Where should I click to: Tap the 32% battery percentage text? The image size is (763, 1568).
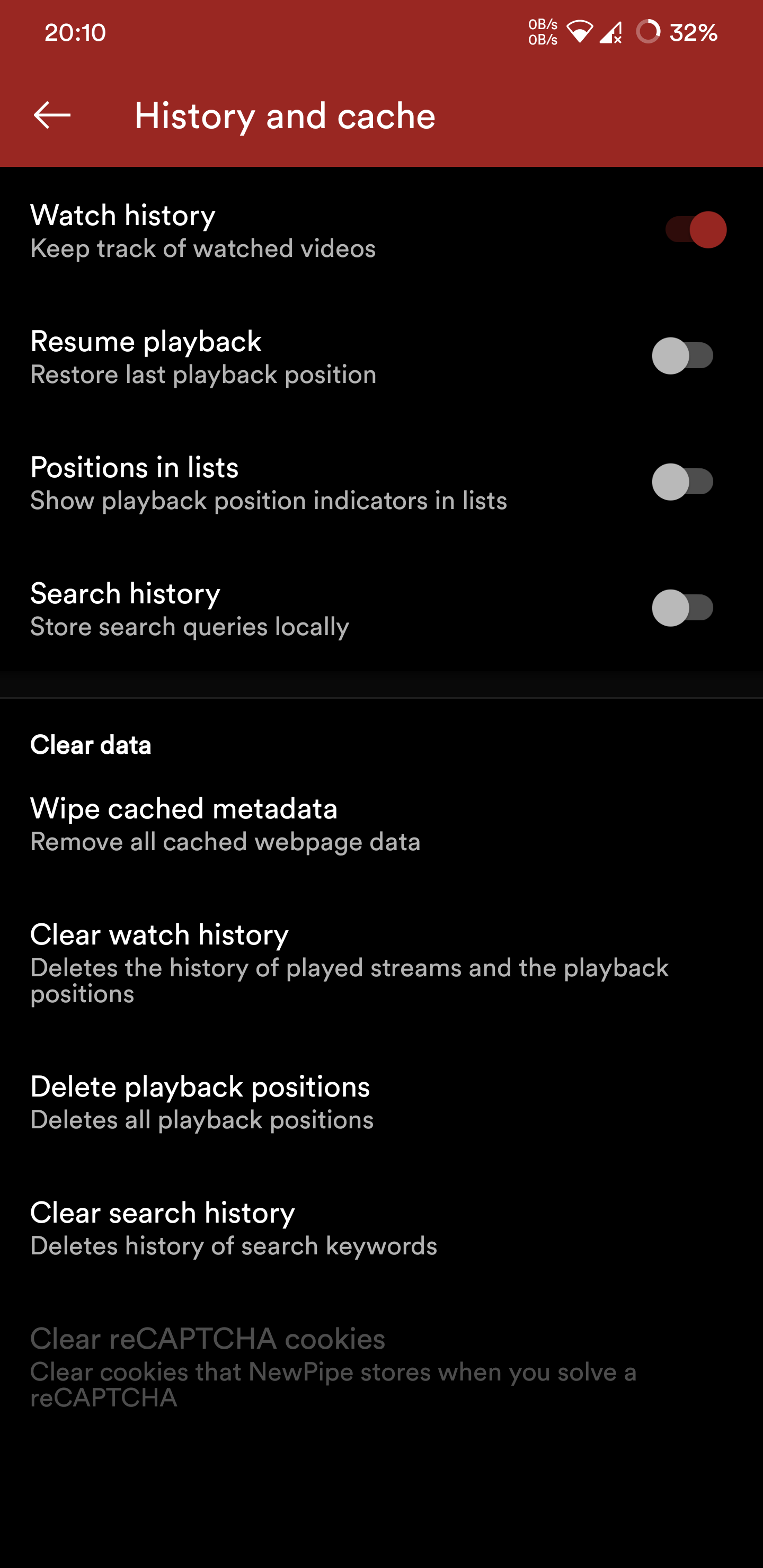click(693, 33)
